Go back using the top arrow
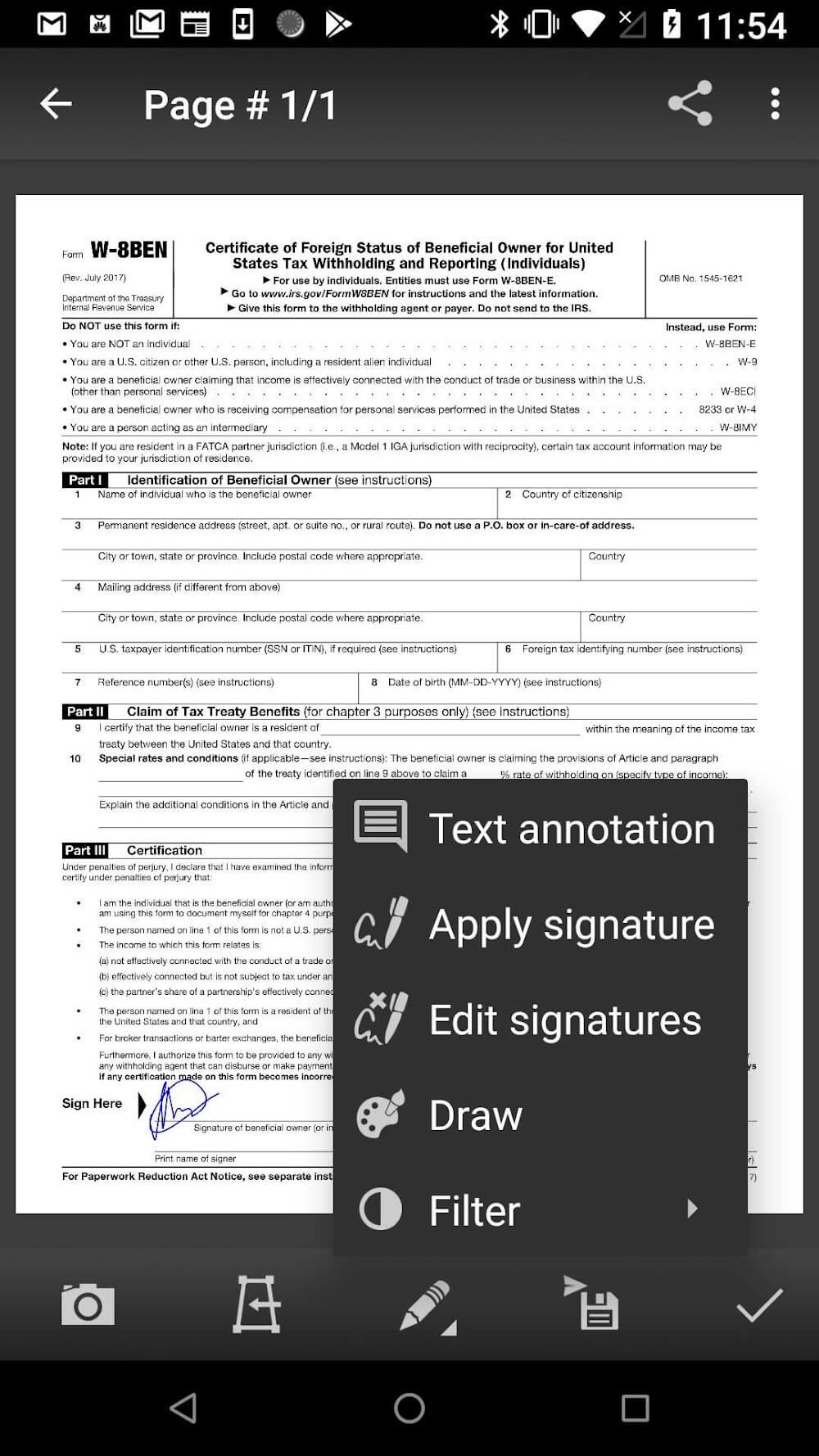Screen dimensions: 819x1456 point(56,104)
